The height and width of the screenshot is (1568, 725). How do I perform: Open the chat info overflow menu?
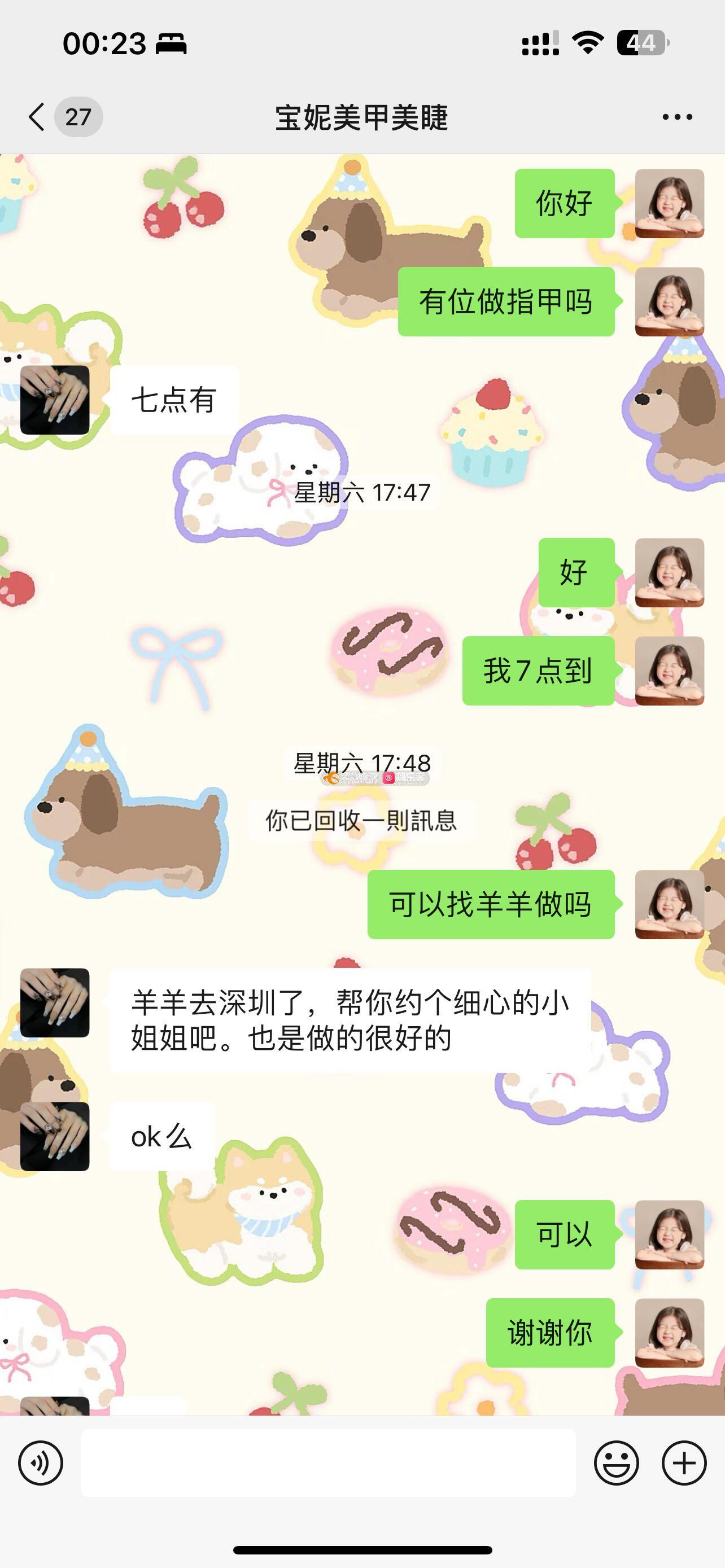(677, 117)
